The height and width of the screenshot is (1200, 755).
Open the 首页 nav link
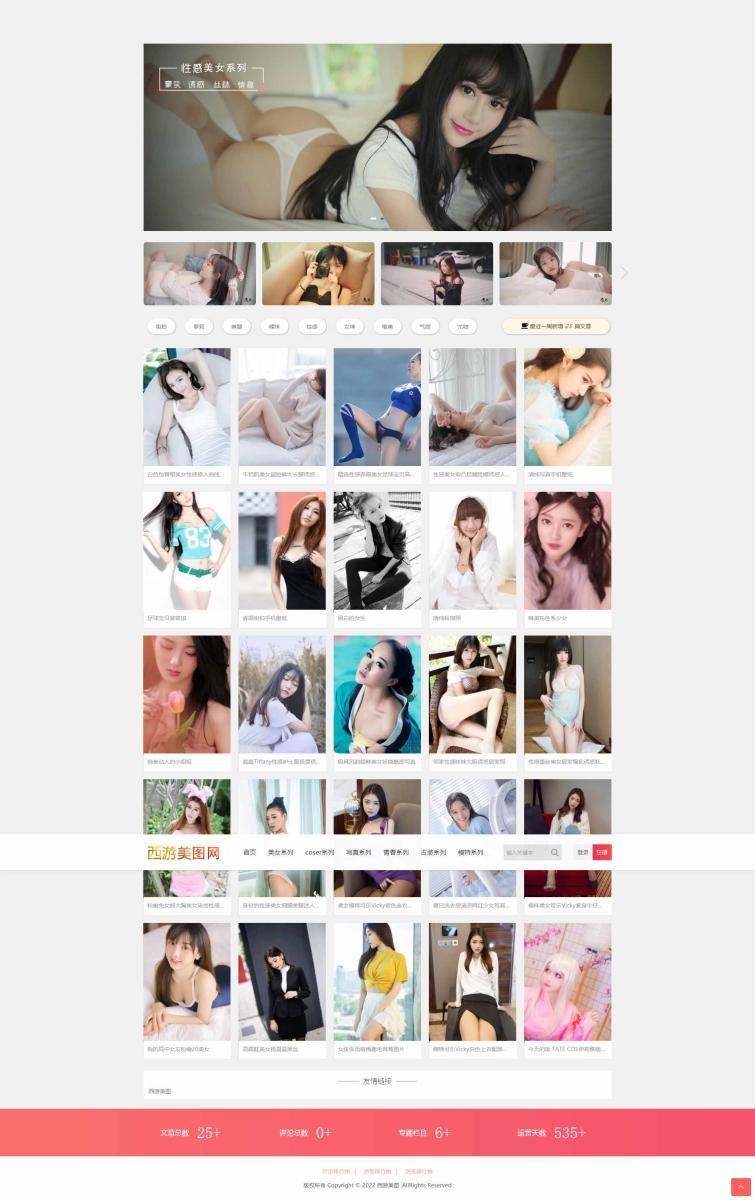coord(250,853)
